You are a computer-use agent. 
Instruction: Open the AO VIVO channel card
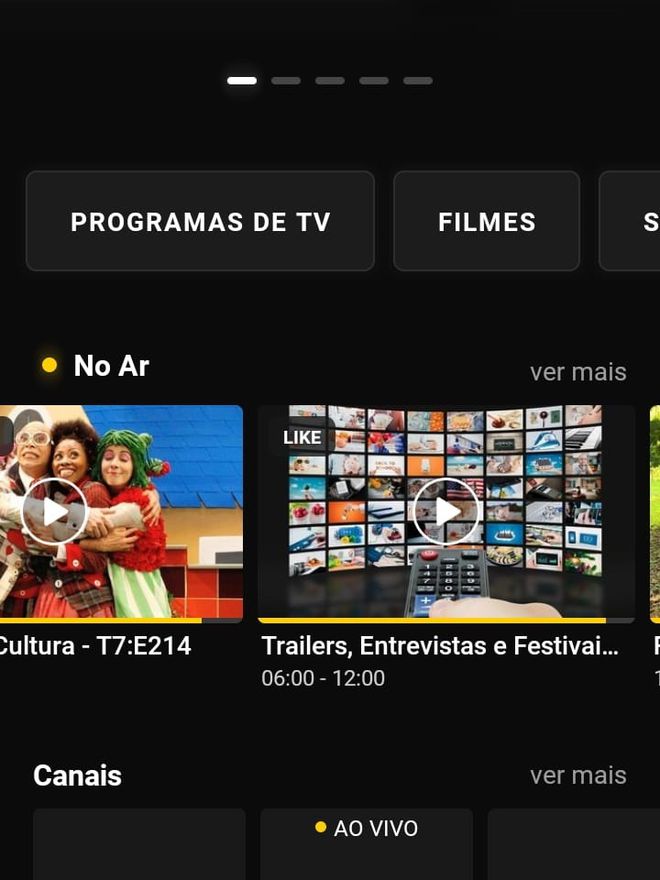click(366, 843)
